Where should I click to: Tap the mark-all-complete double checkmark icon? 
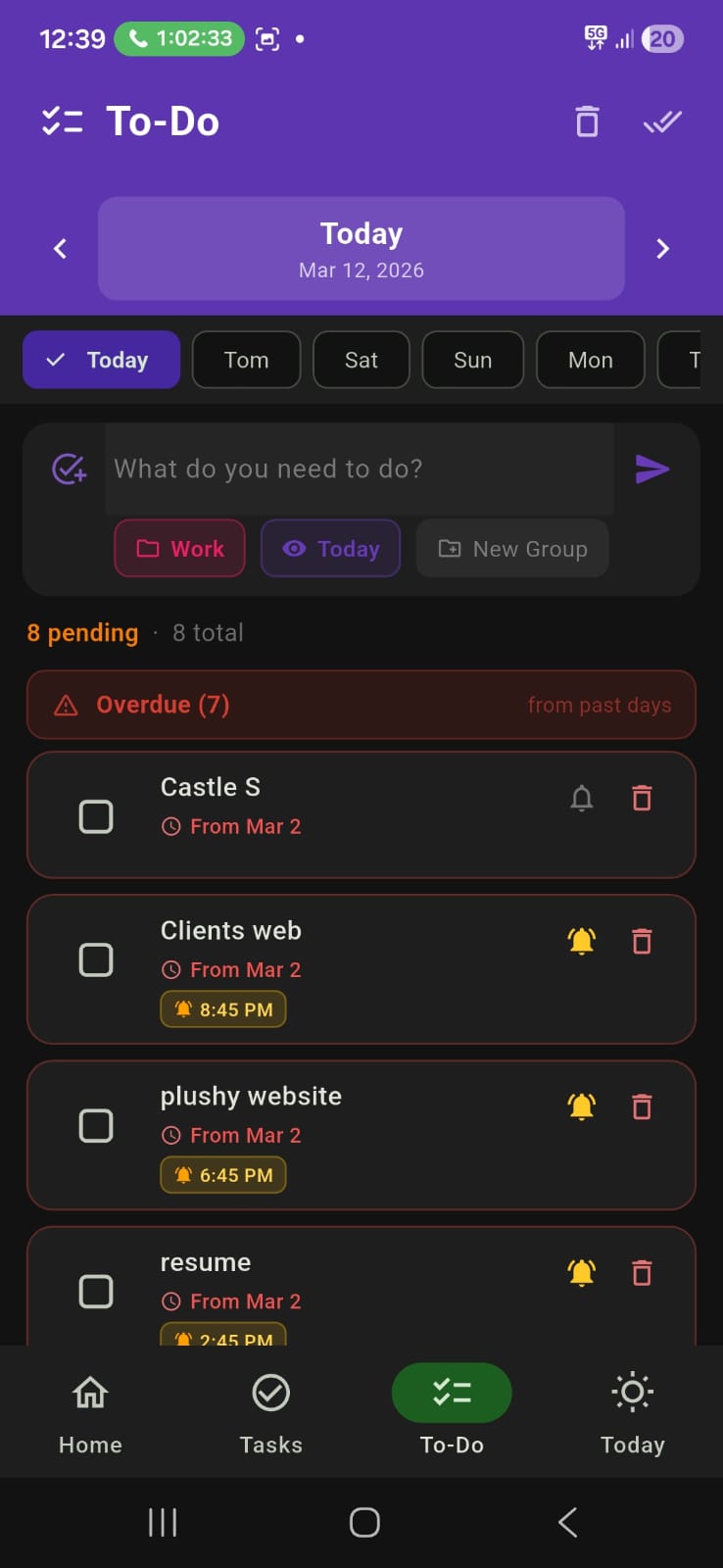[662, 122]
